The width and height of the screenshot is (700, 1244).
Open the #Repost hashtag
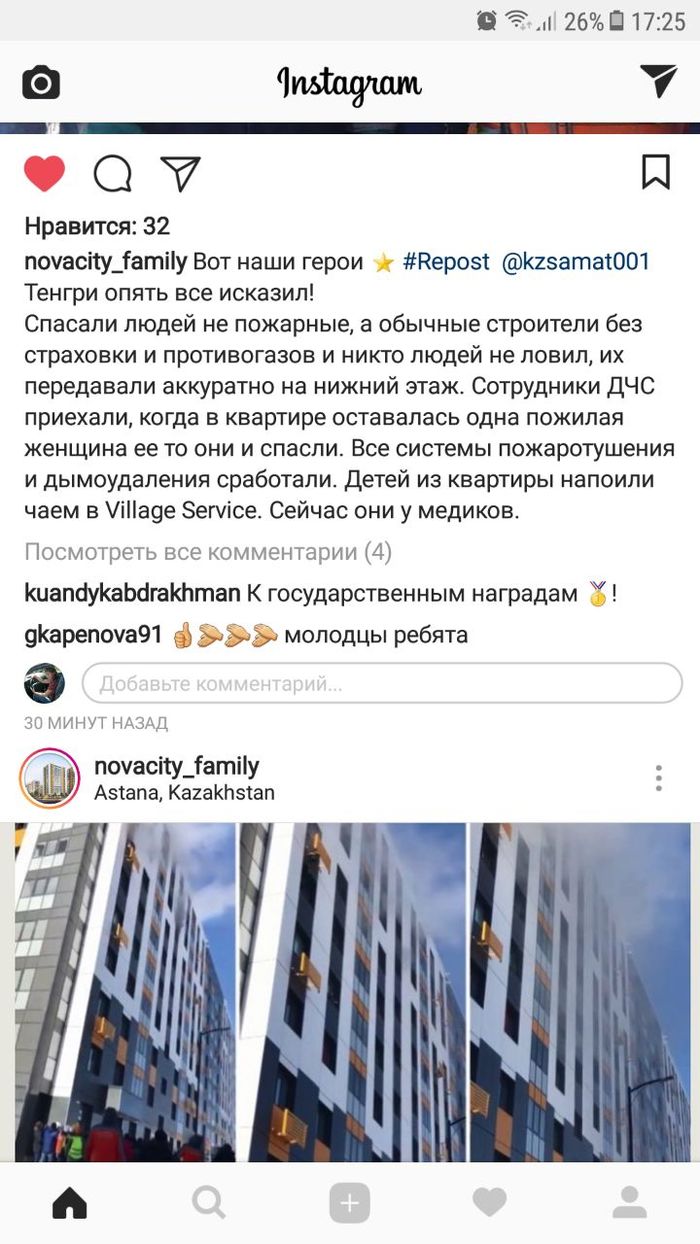(446, 262)
